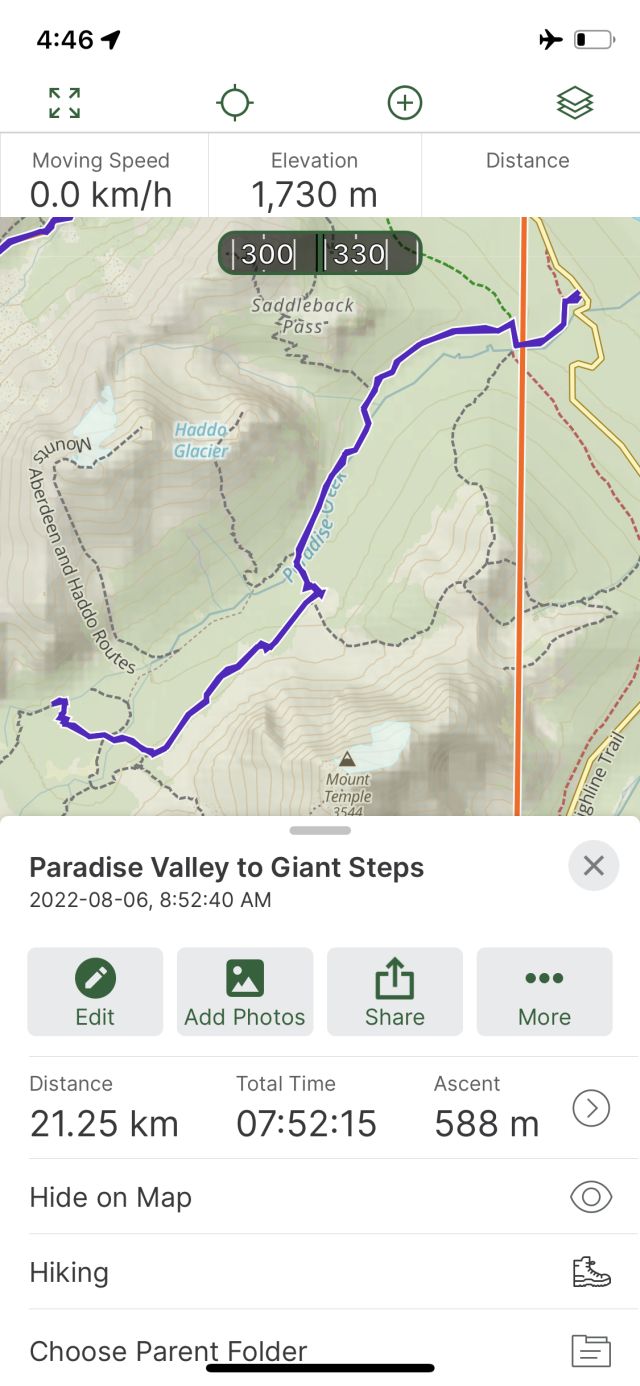Hide this track on the map
640x1386 pixels.
[320, 1197]
